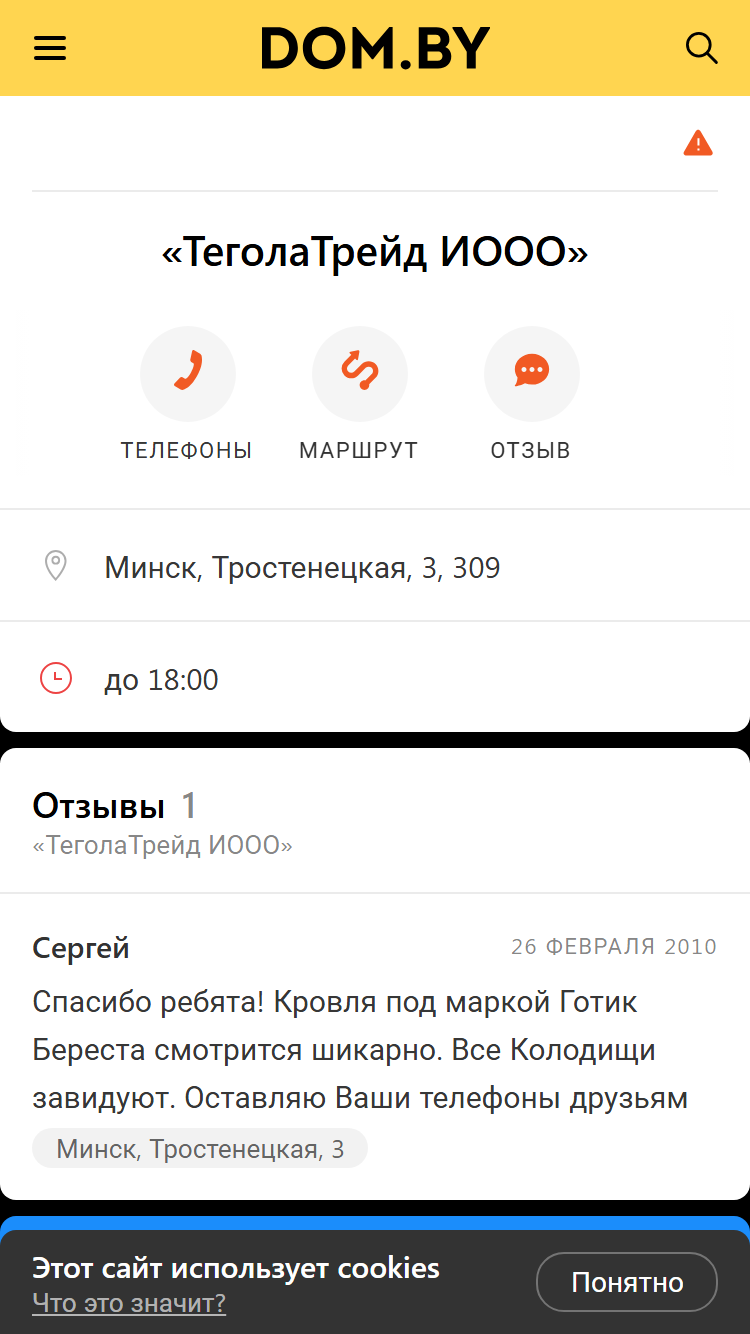Go to the DOM.BY home logo
The width and height of the screenshot is (750, 1334).
tap(375, 48)
